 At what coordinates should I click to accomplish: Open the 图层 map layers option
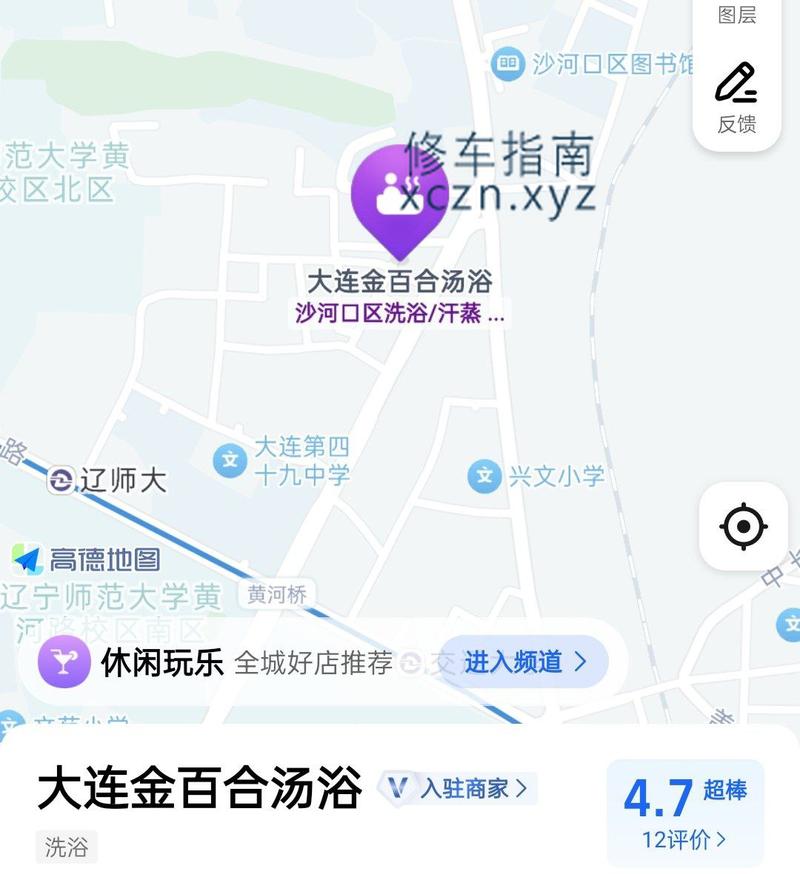737,14
